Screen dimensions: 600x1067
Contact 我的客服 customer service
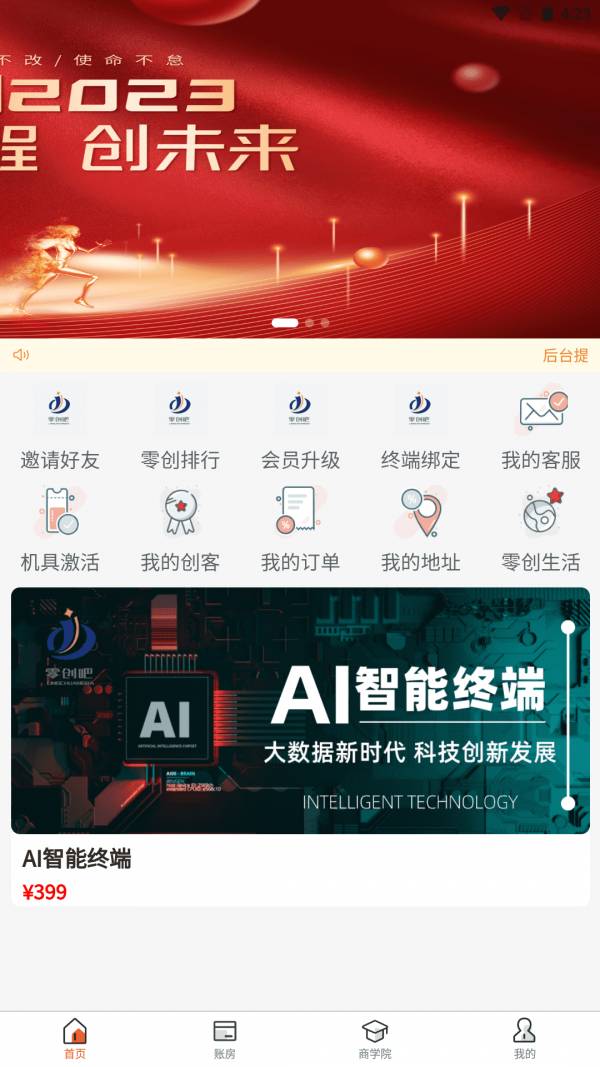[x=540, y=428]
